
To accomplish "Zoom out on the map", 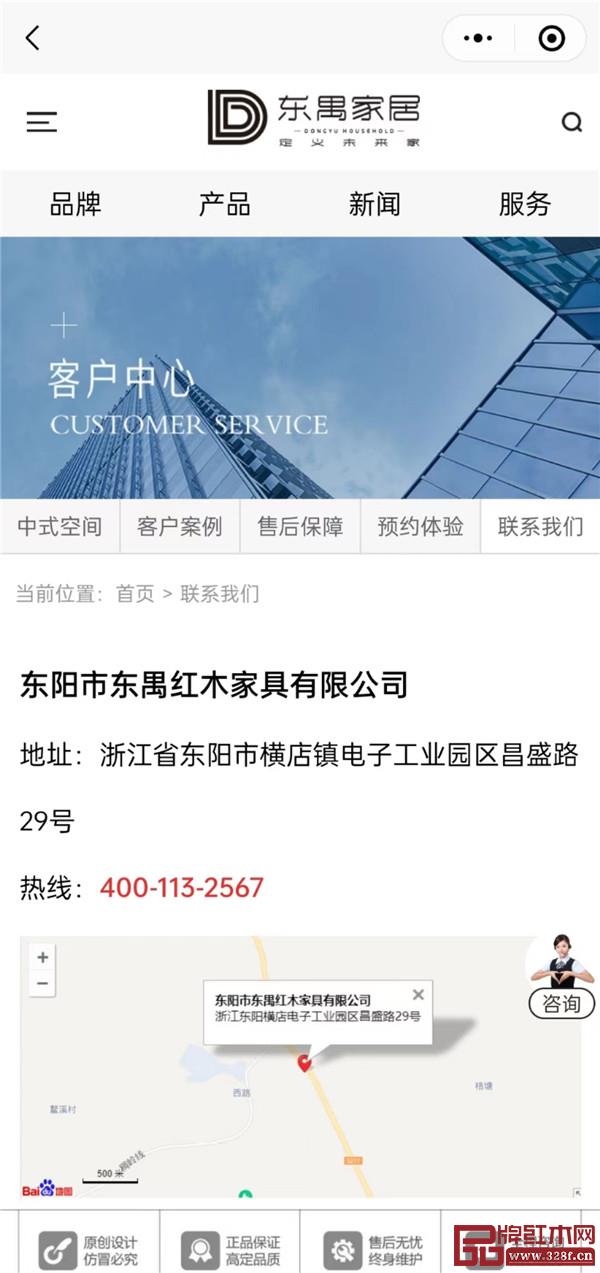I will pos(42,983).
